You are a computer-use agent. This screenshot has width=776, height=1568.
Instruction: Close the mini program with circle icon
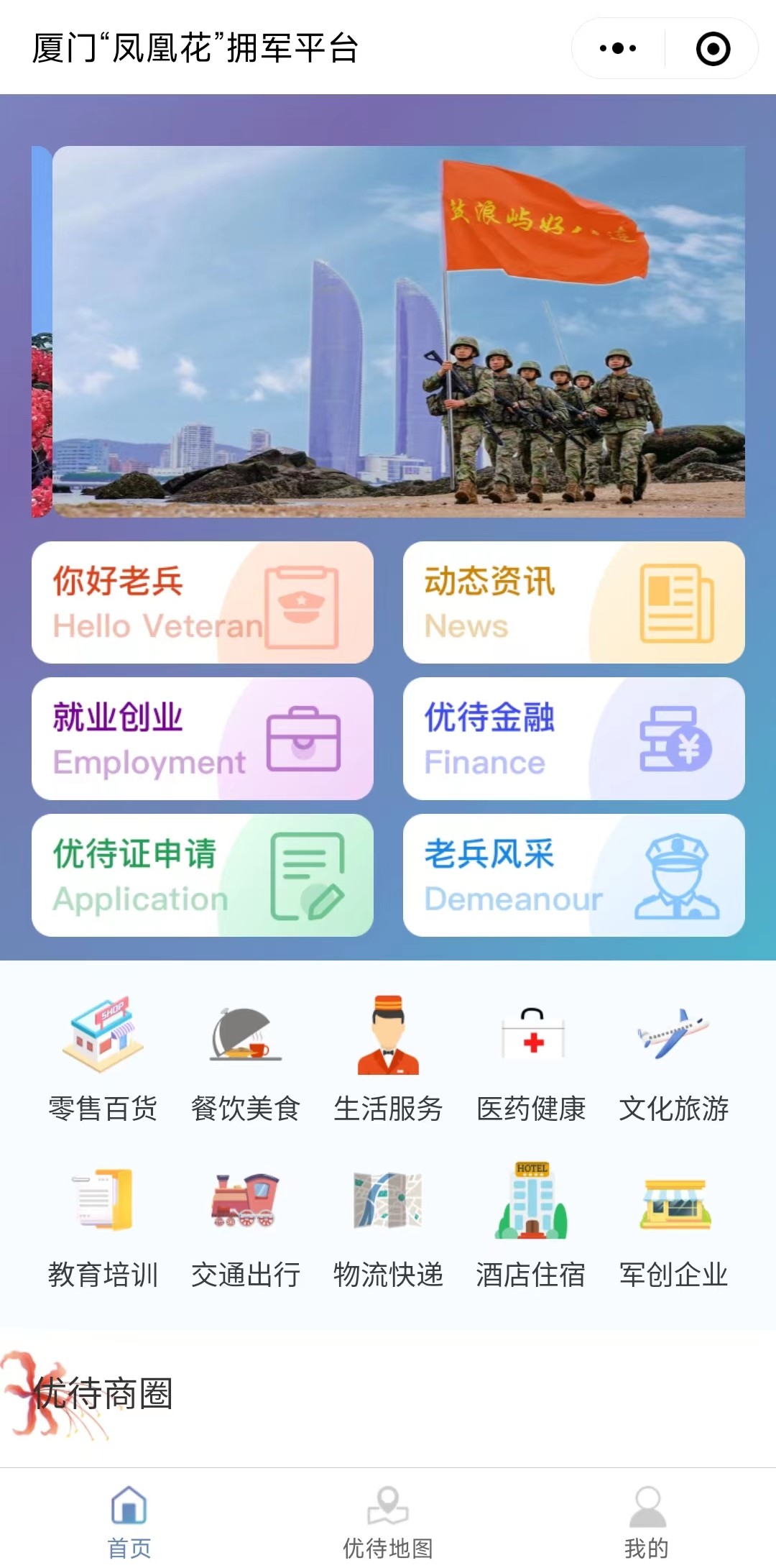pos(713,49)
